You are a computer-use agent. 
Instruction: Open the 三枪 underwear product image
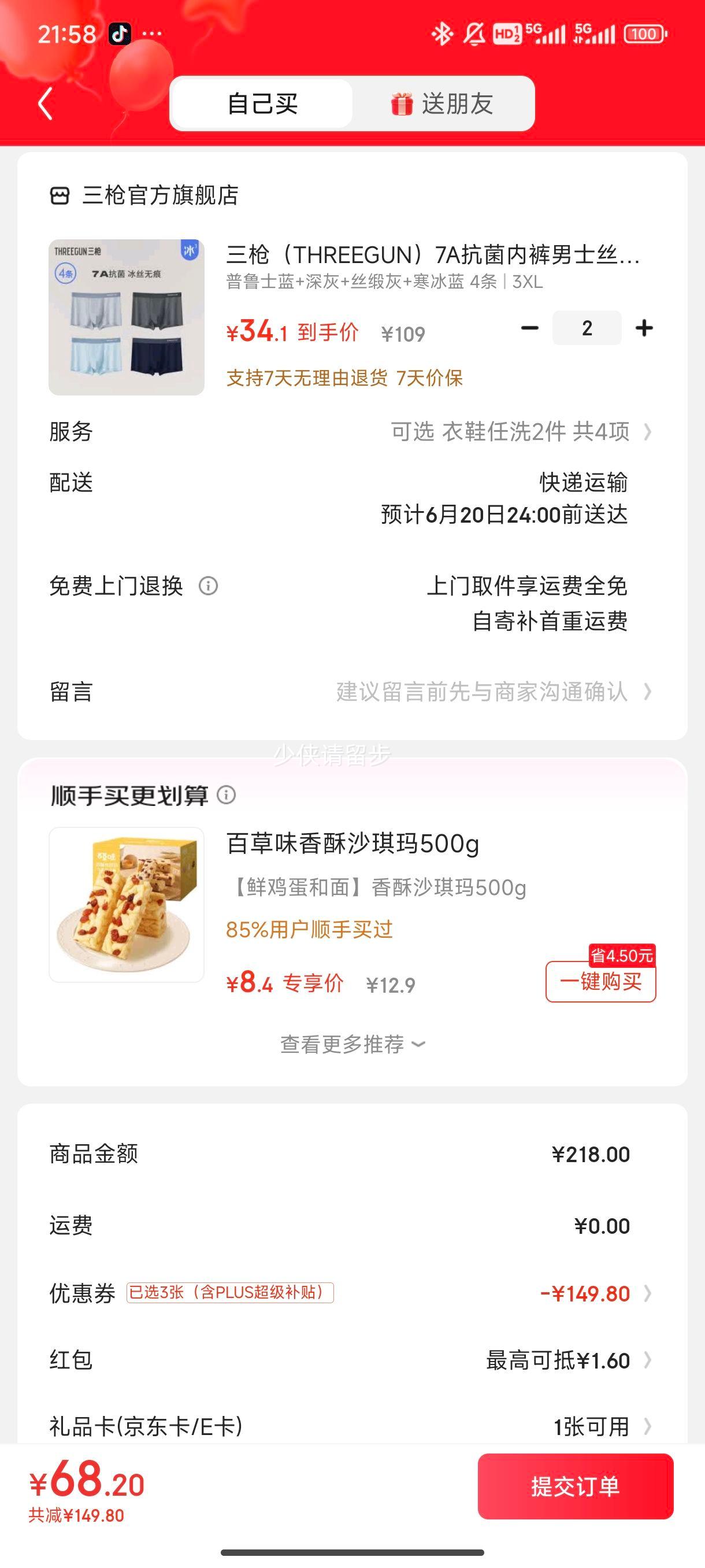click(x=127, y=317)
